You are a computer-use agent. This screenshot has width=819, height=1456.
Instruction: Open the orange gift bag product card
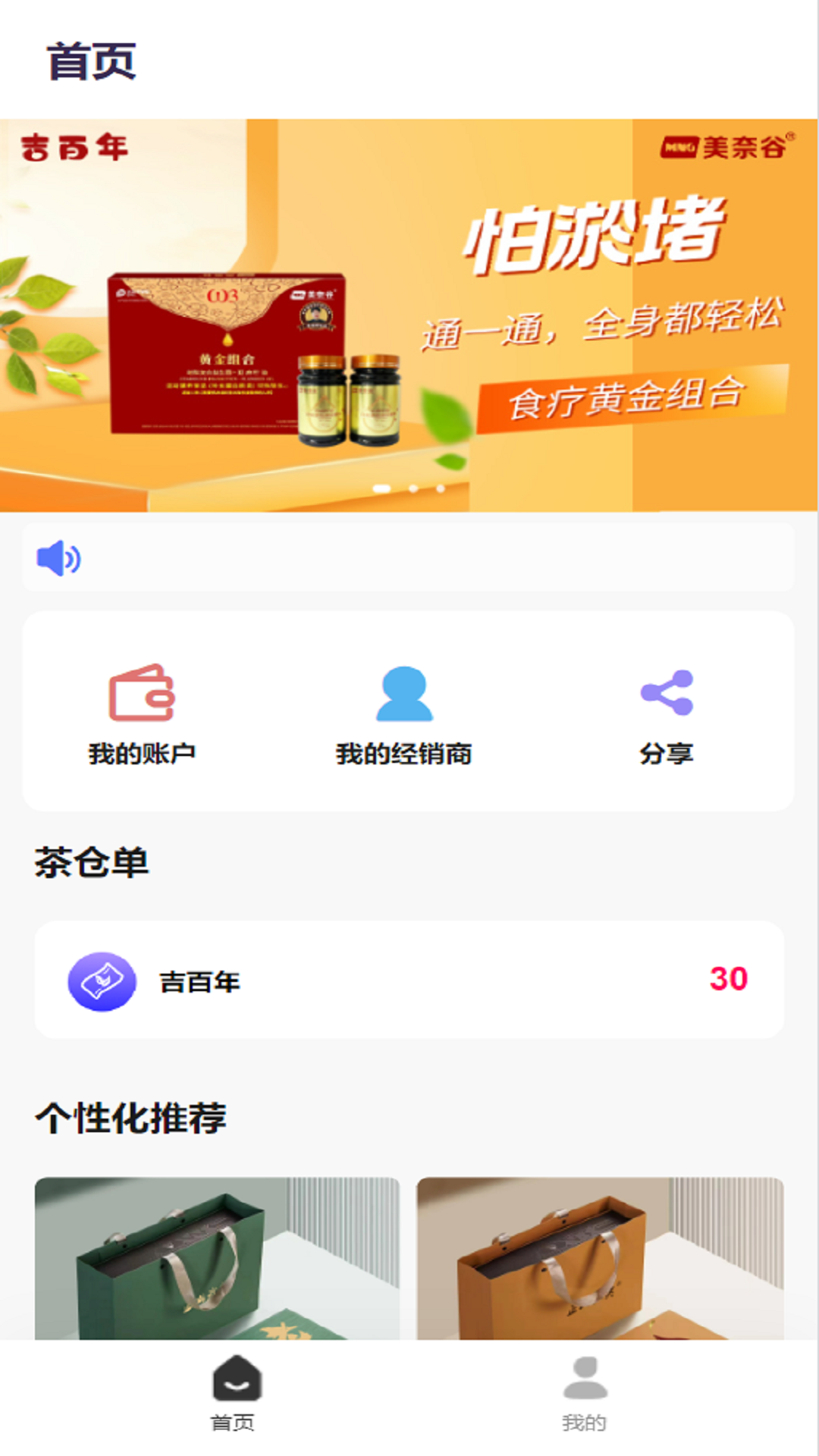pos(600,1257)
